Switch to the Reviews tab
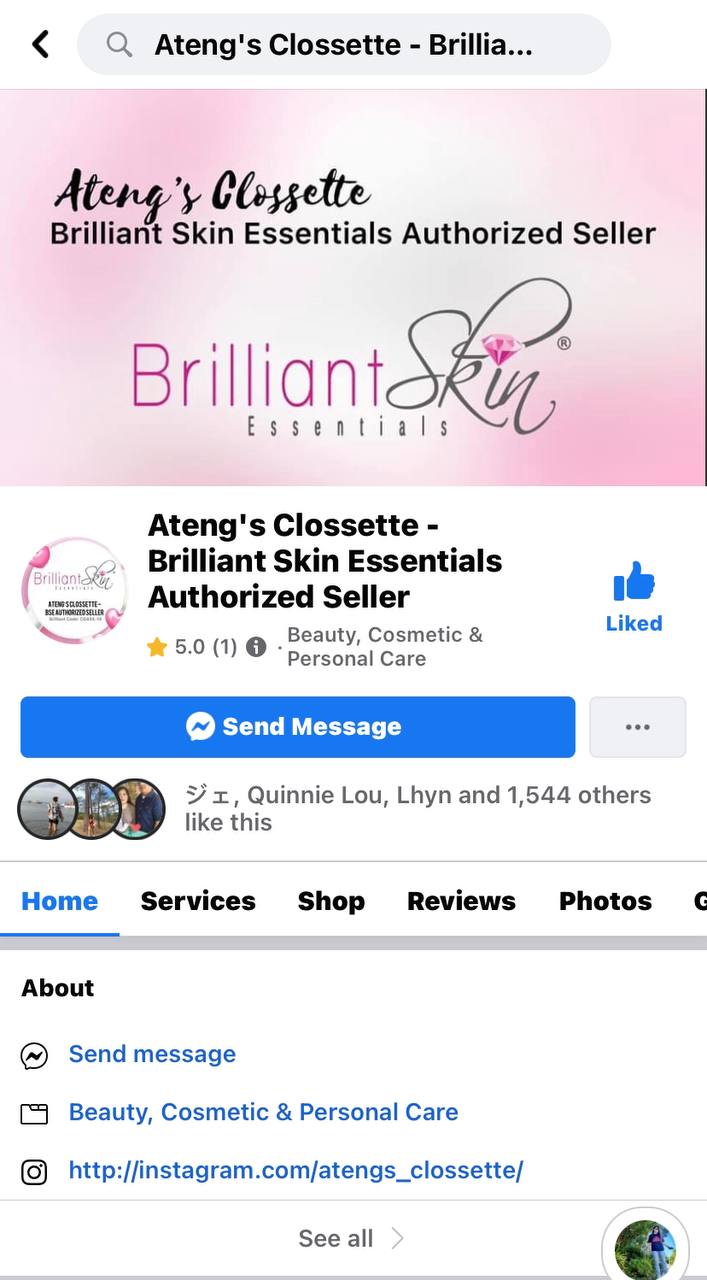The width and height of the screenshot is (707, 1280). click(461, 901)
